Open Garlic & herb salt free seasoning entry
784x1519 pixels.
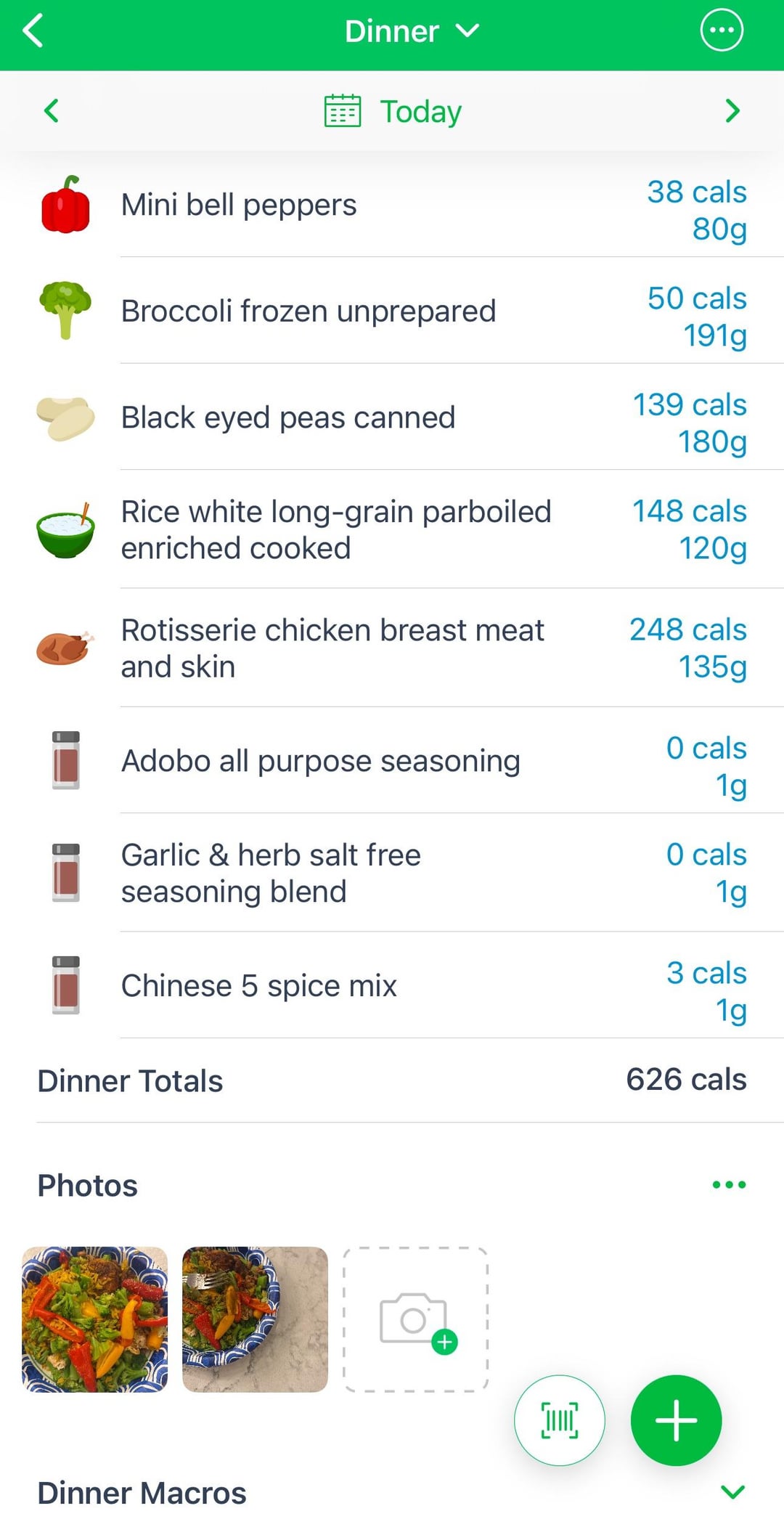[x=392, y=873]
